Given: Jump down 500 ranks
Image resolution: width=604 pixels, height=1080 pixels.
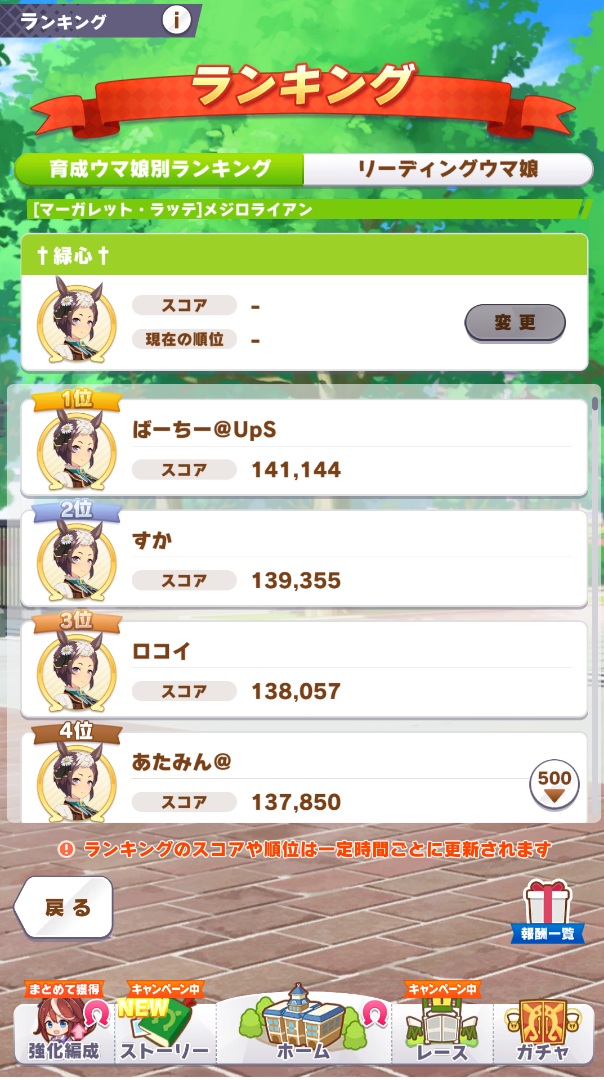Looking at the screenshot, I should (554, 785).
